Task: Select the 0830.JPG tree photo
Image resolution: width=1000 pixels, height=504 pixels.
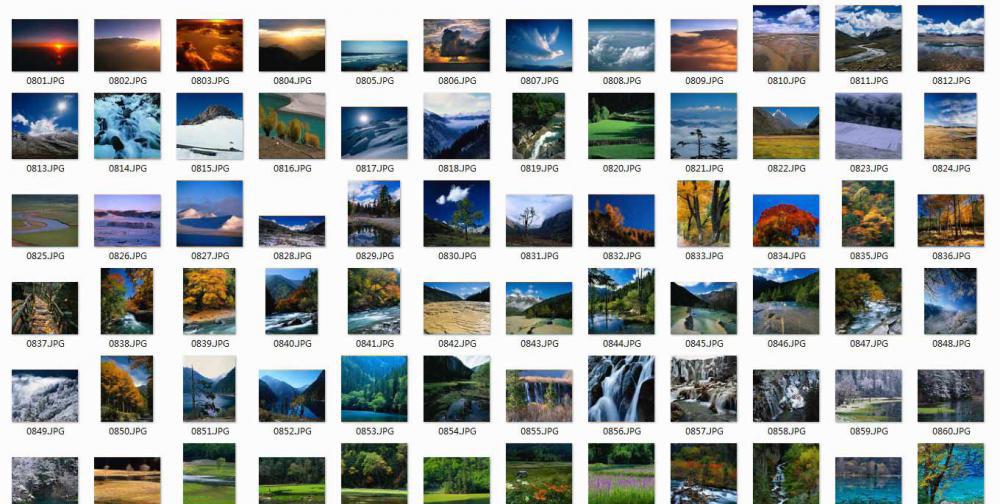Action: [x=456, y=213]
